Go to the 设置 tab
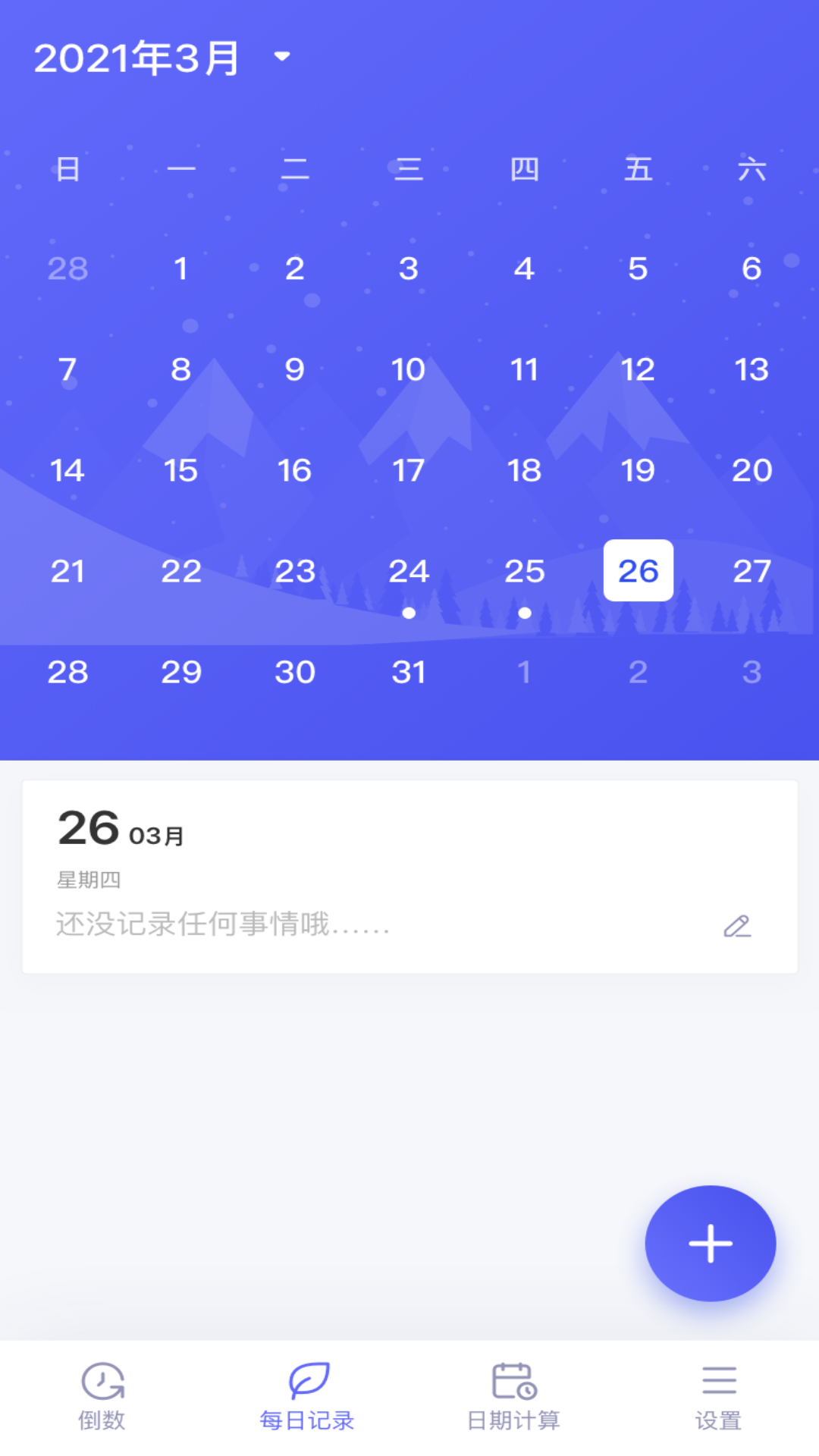 [718, 1397]
